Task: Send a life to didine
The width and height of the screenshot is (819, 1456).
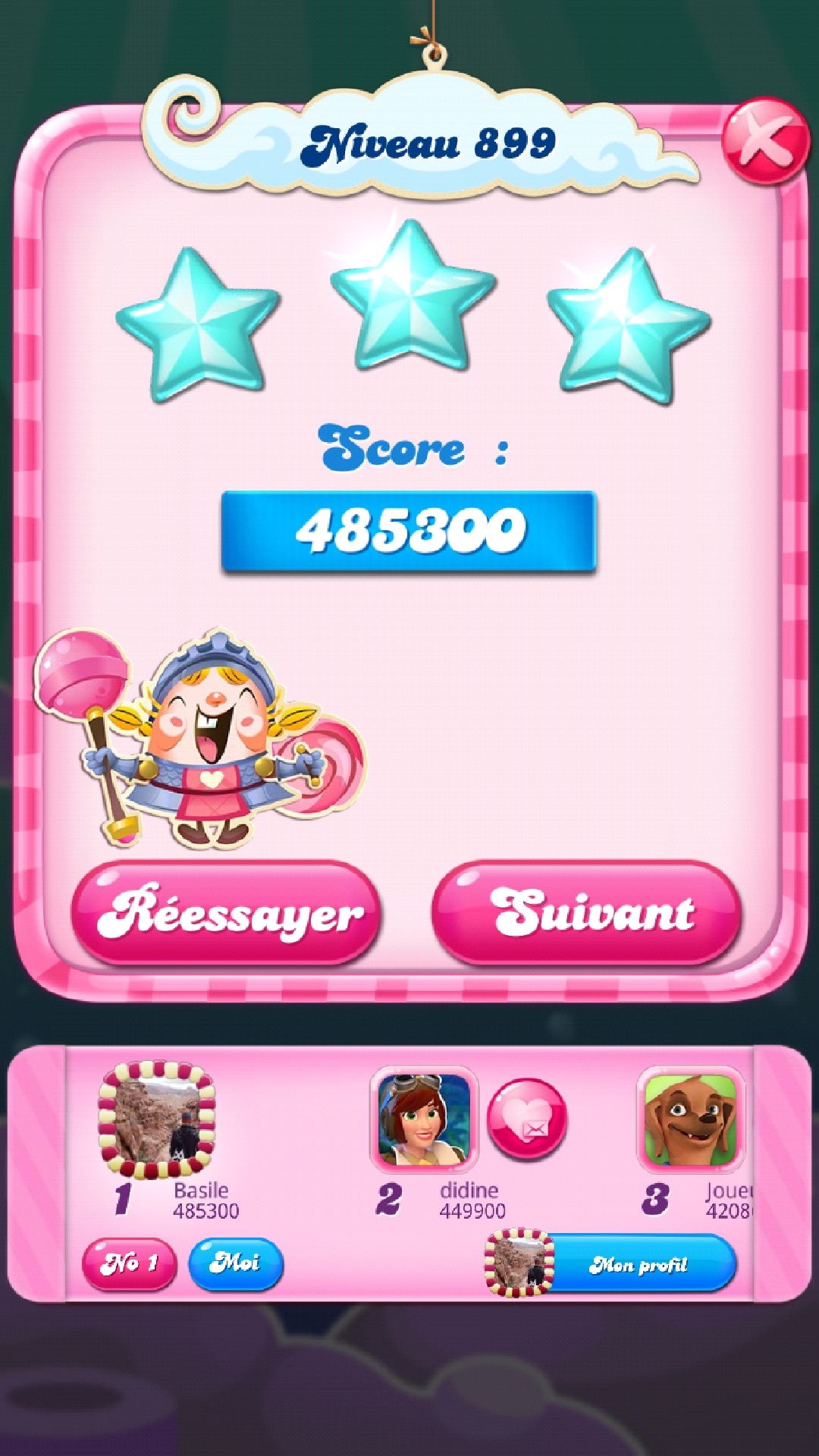Action: (526, 1119)
